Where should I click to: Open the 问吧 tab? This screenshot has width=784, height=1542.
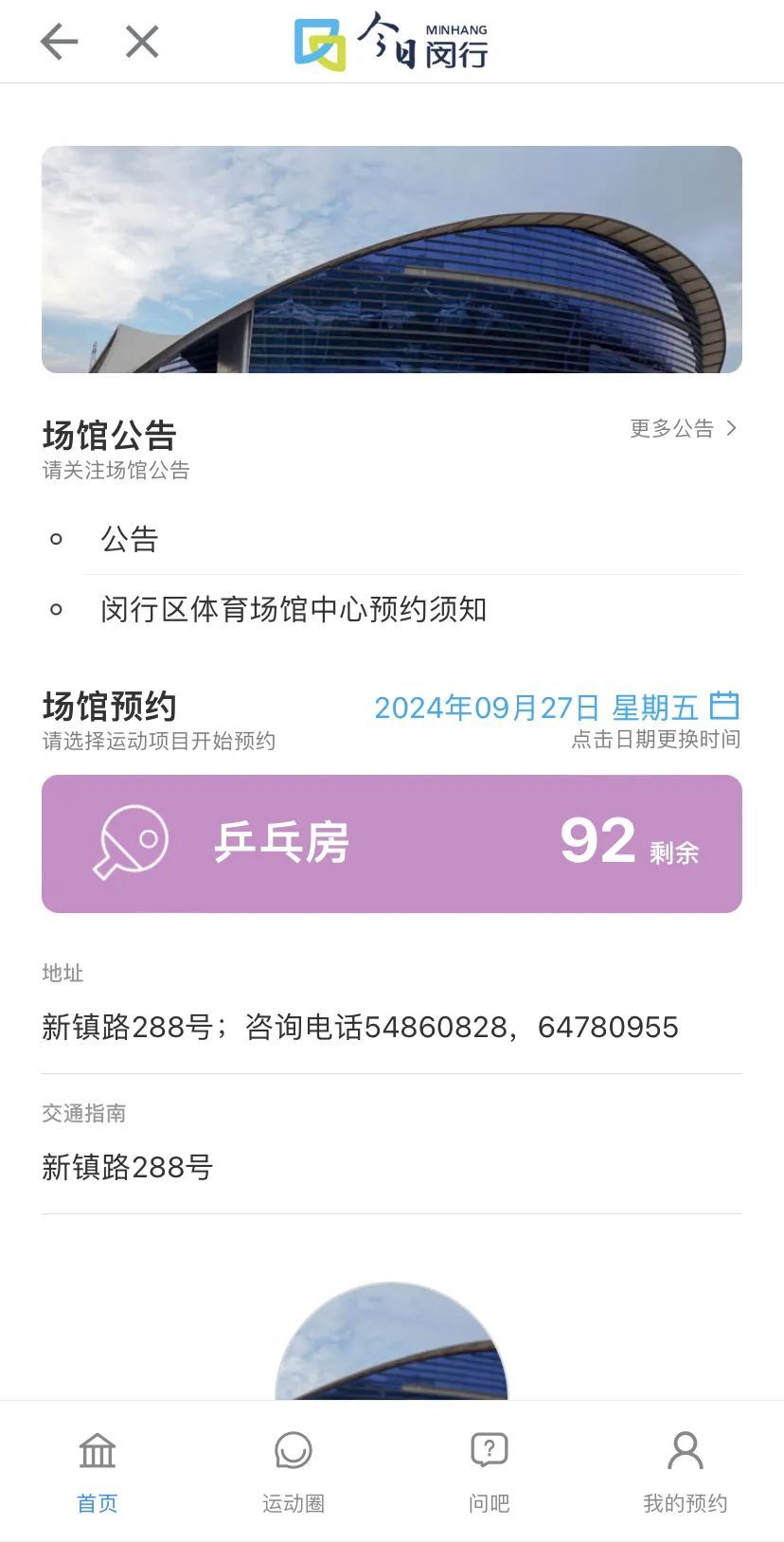point(490,1468)
